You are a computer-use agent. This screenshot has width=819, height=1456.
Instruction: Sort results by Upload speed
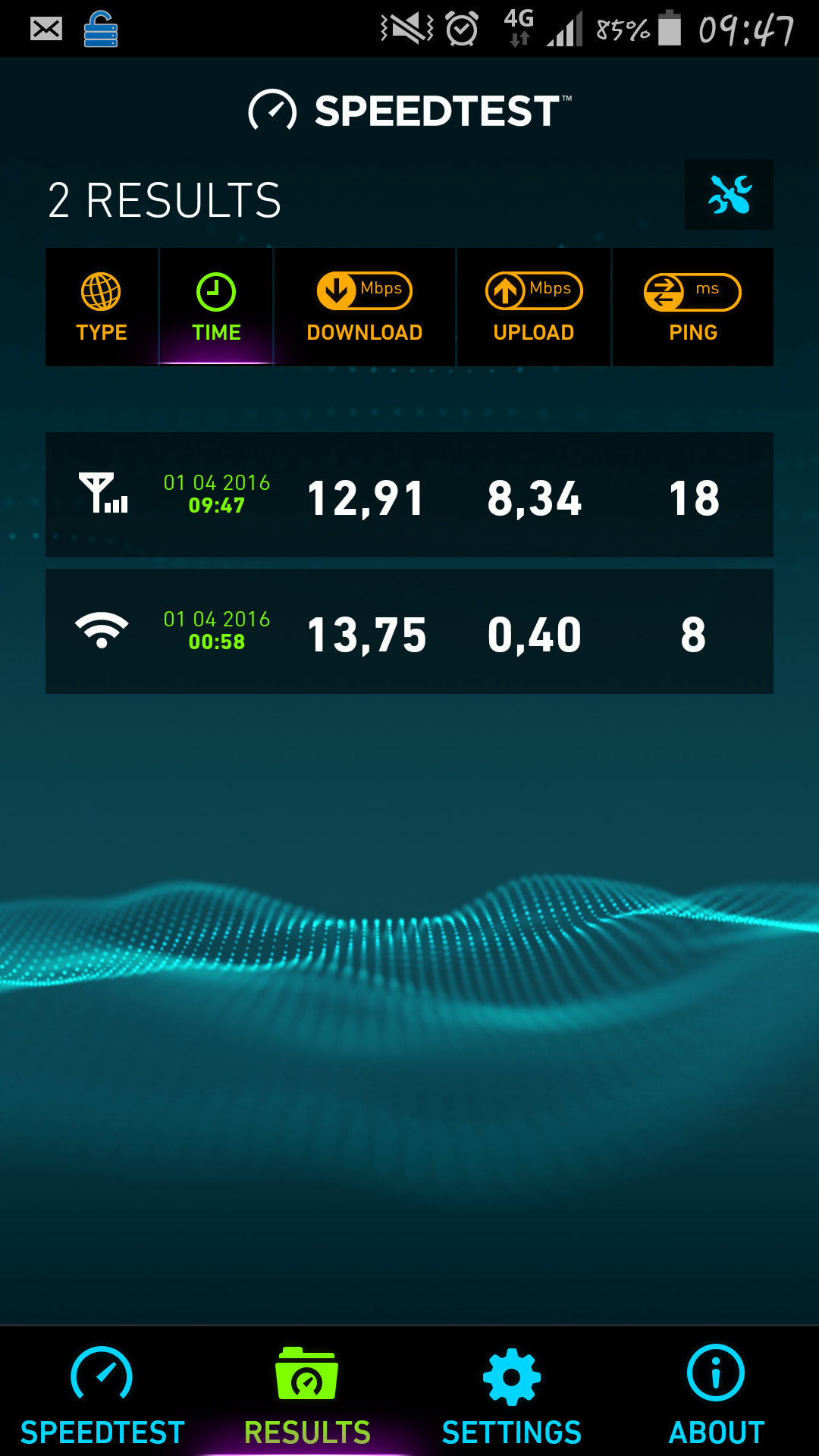pyautogui.click(x=534, y=307)
